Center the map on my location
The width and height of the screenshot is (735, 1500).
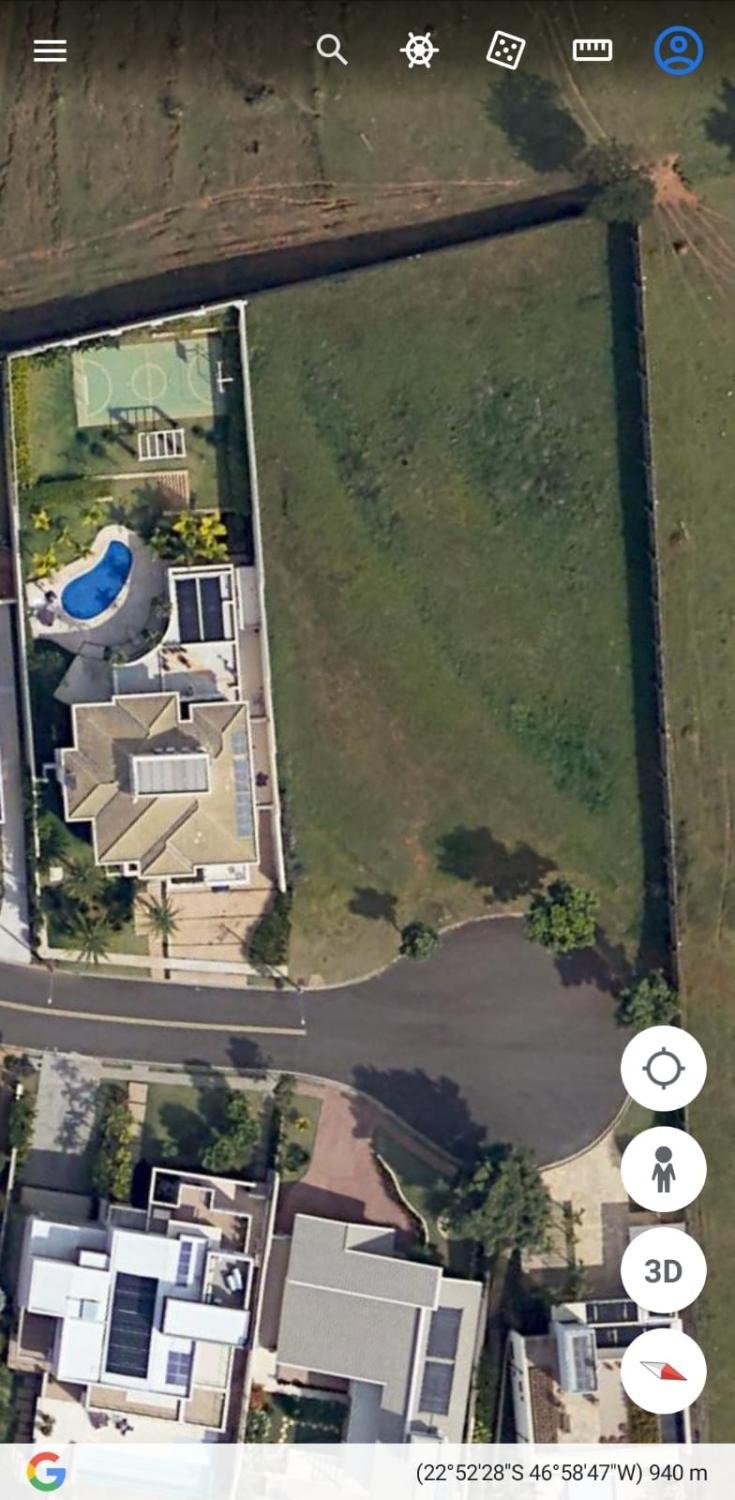click(663, 1068)
